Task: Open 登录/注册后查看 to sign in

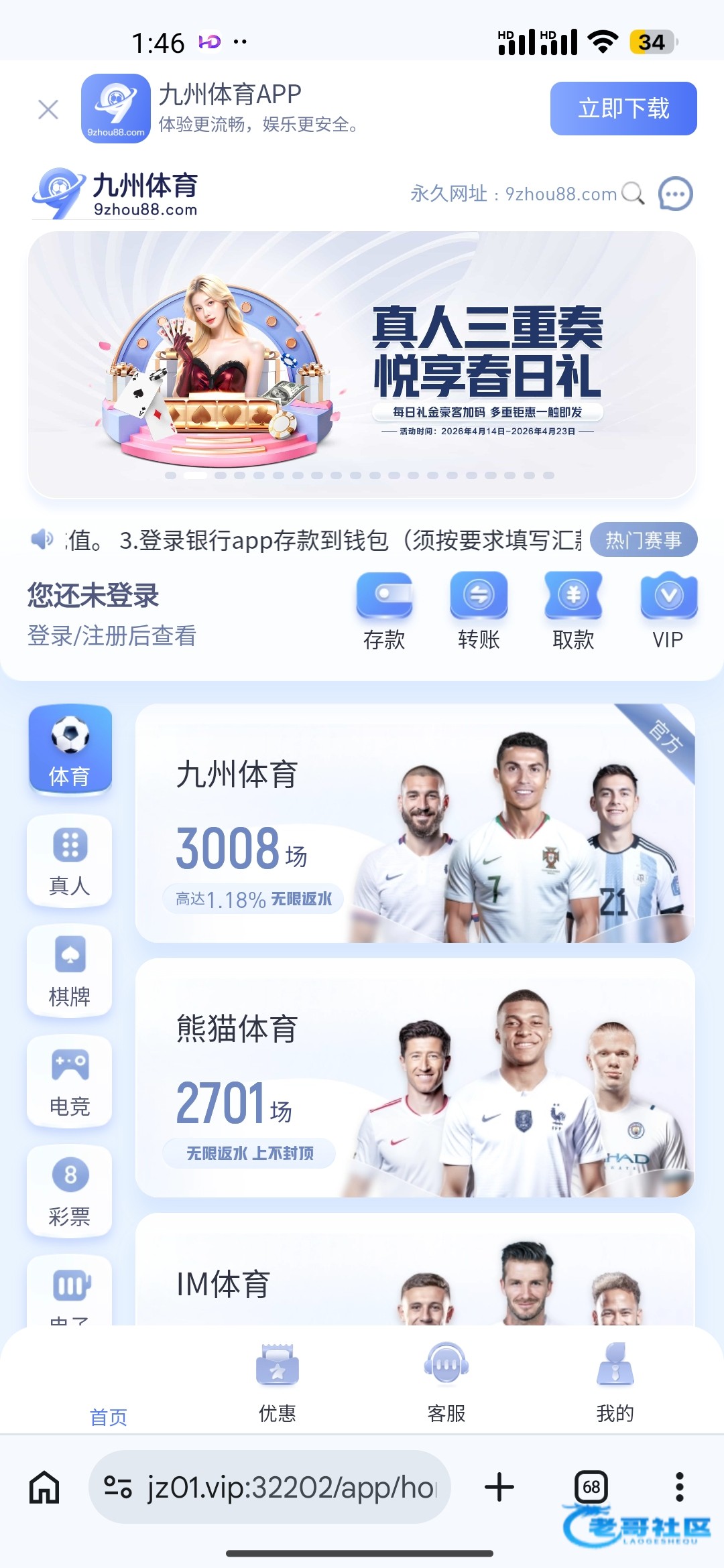Action: pyautogui.click(x=111, y=635)
